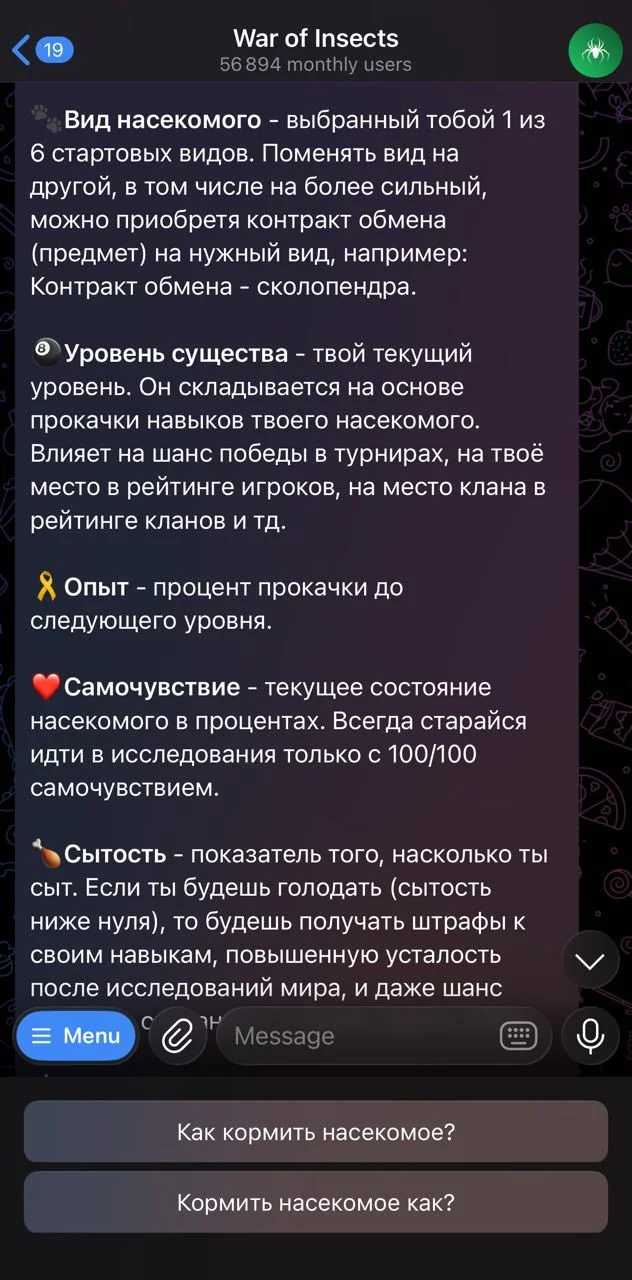This screenshot has height=1280, width=632.
Task: Tap the attach paperclip icon
Action: [x=177, y=1036]
